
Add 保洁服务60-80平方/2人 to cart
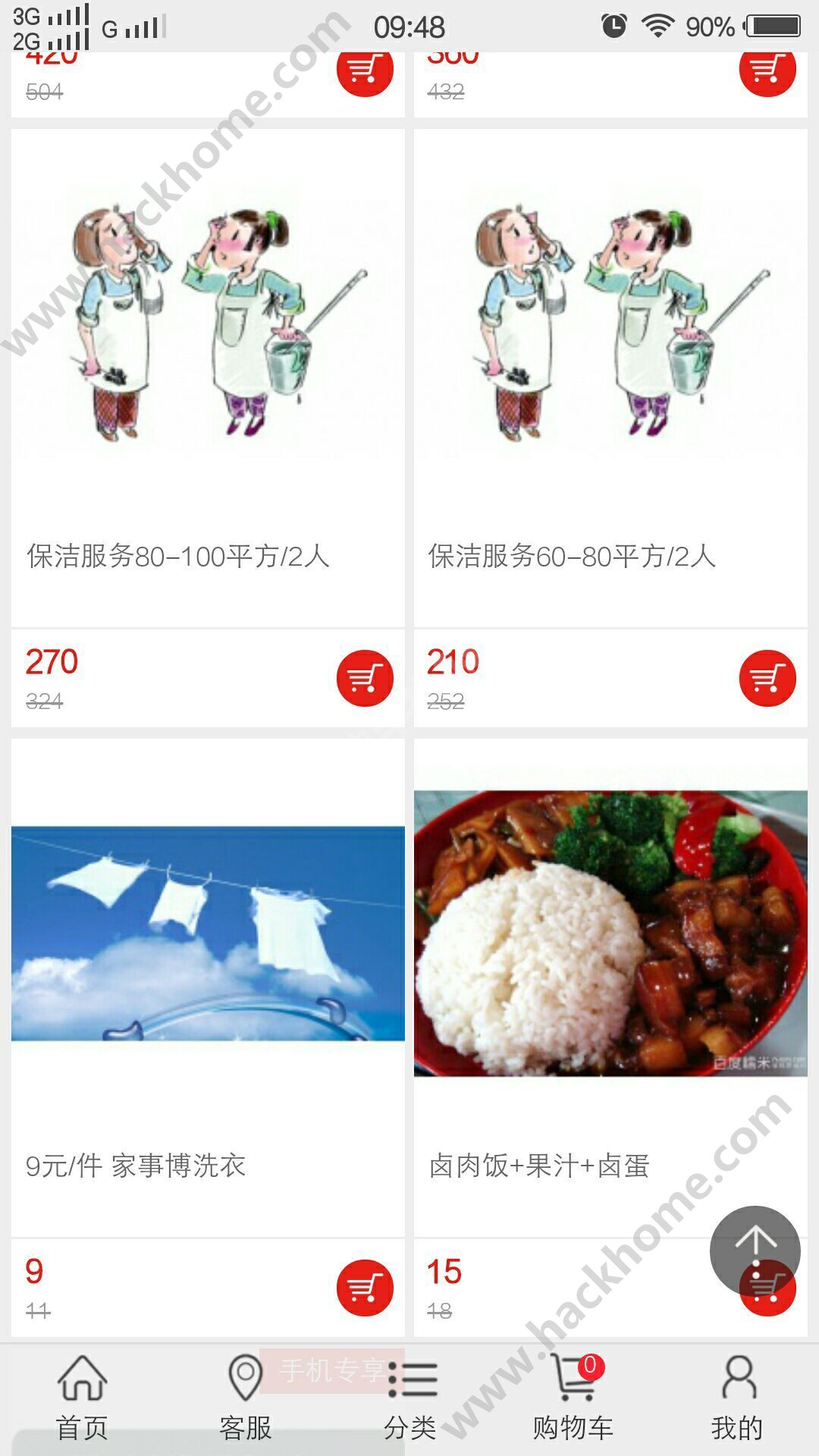coord(767,677)
